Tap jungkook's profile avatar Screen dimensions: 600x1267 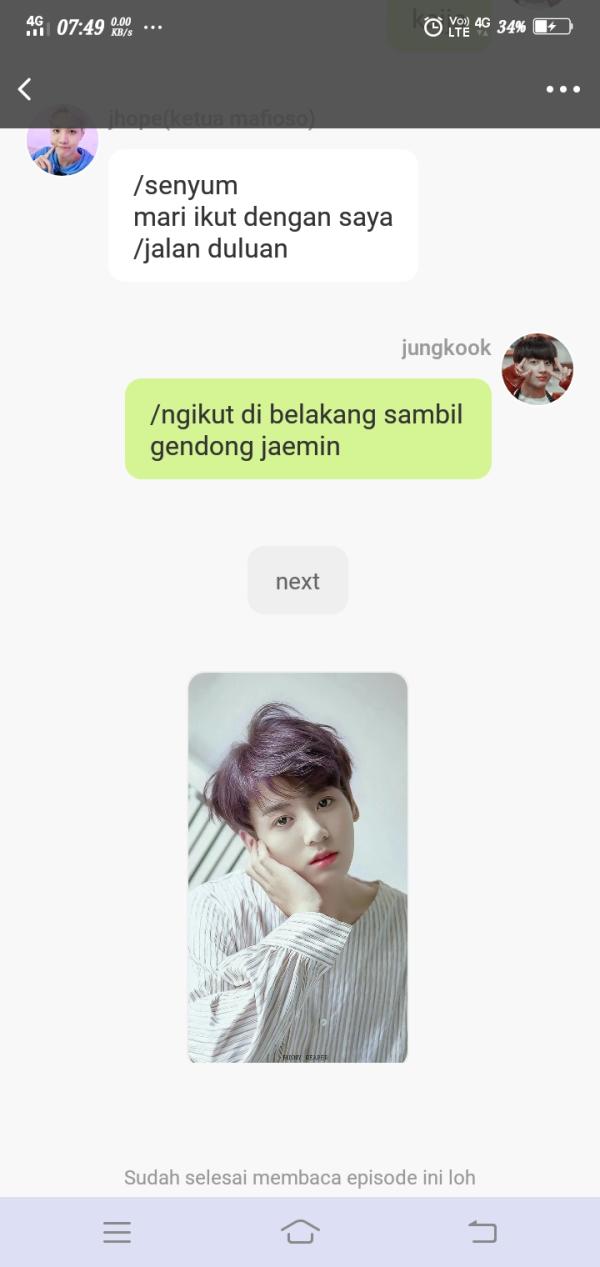[537, 369]
